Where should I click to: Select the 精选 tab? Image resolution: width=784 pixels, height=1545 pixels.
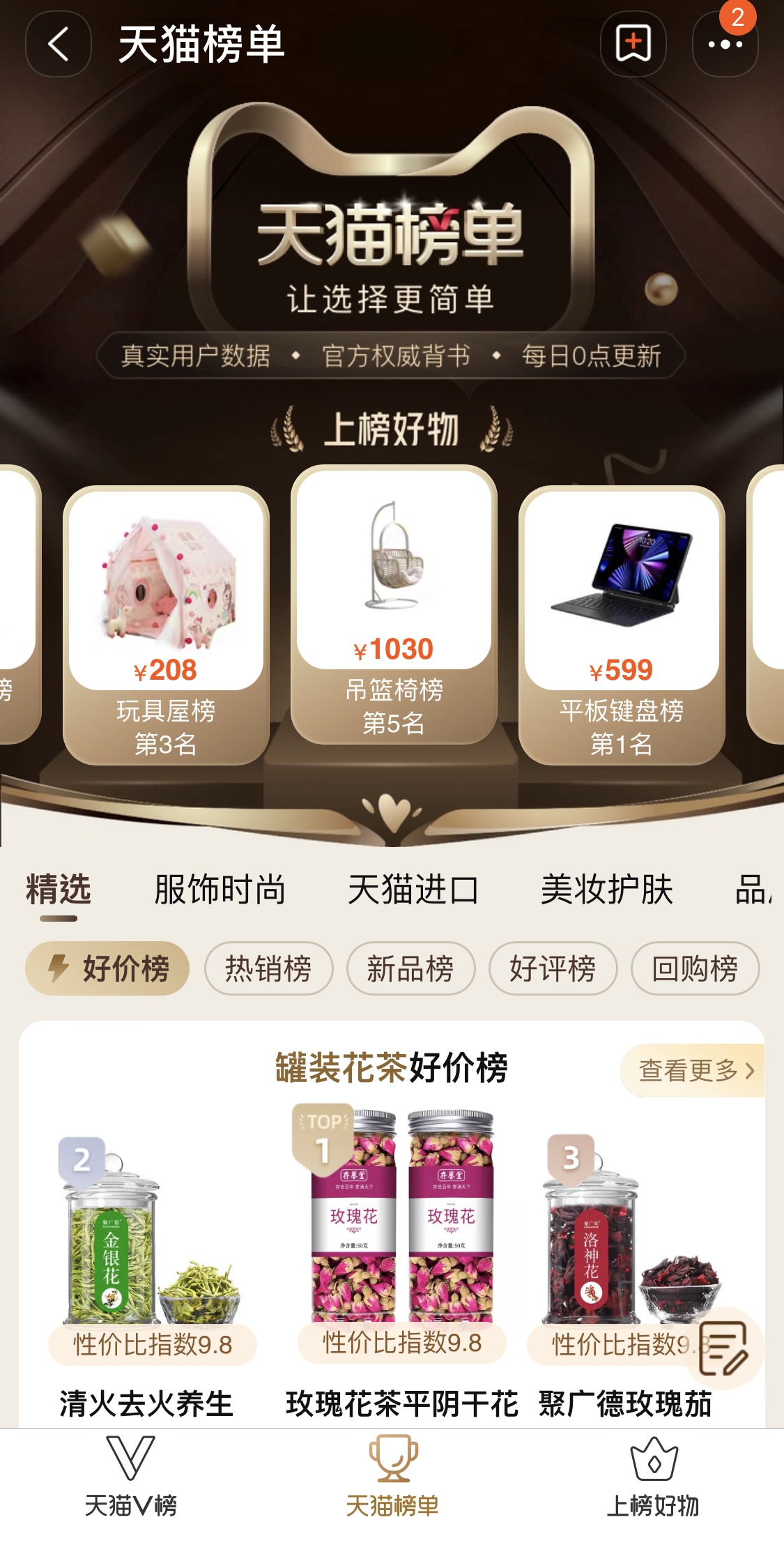[x=59, y=890]
